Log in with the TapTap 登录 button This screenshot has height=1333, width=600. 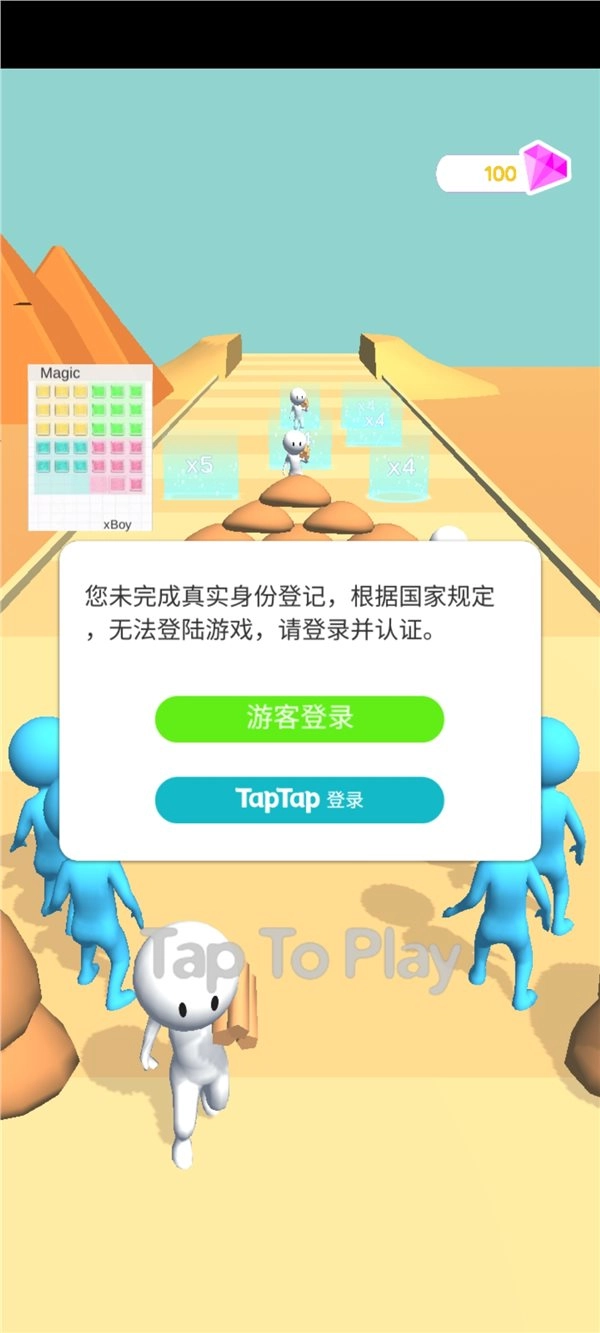click(299, 799)
